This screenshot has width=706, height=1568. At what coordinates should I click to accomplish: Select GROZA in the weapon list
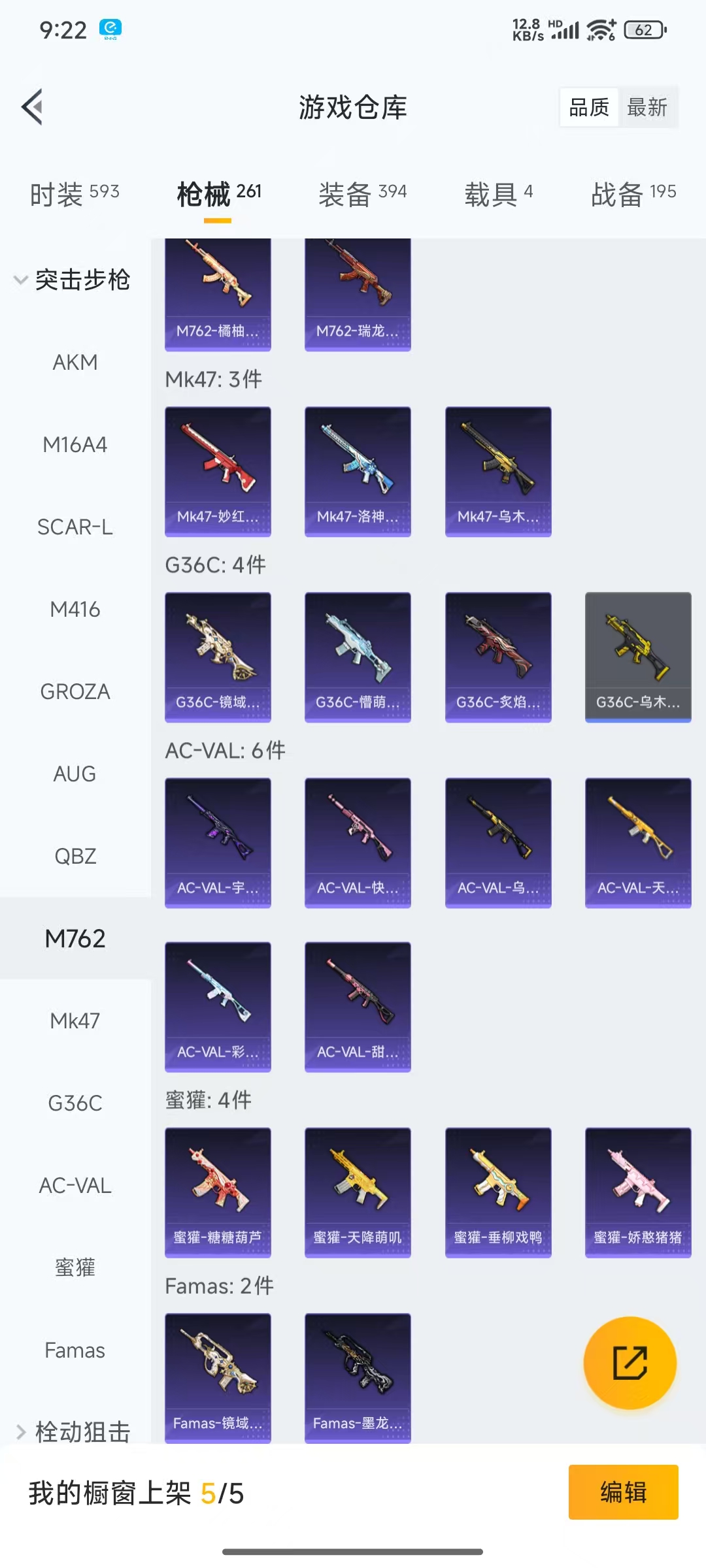(x=75, y=691)
